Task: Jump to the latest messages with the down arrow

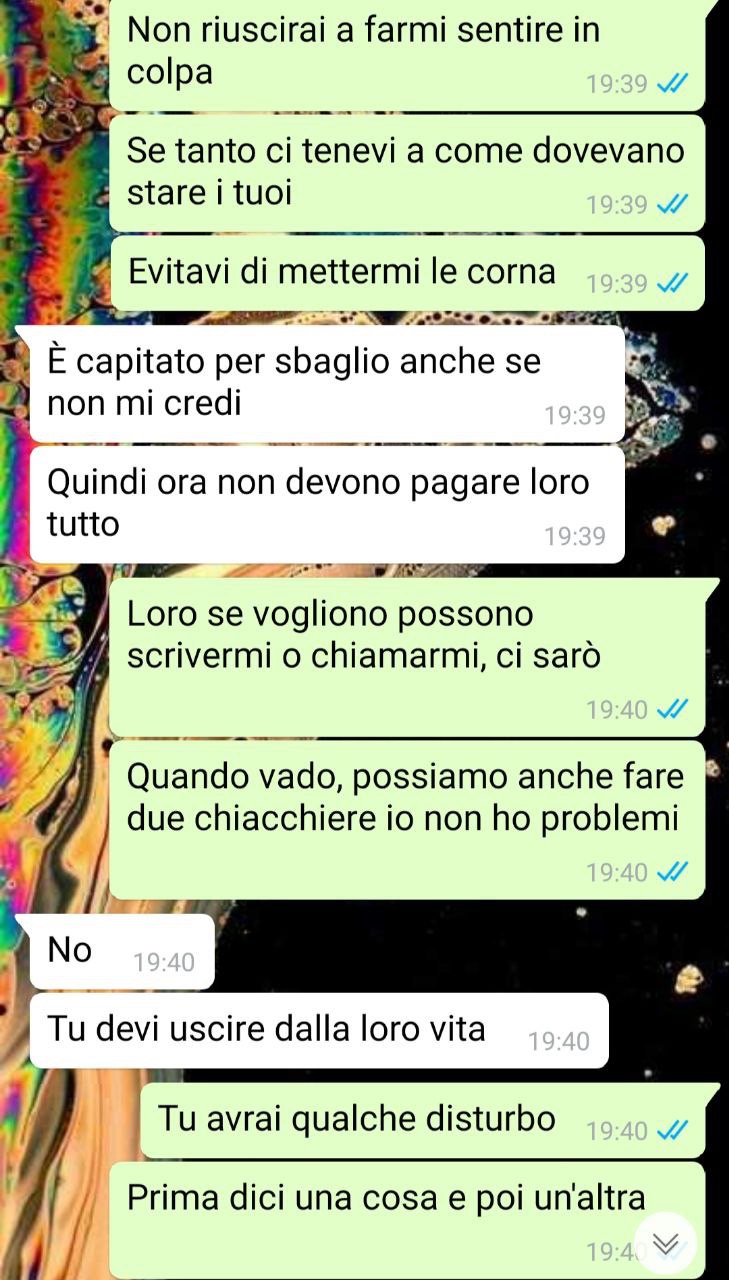Action: 665,1243
